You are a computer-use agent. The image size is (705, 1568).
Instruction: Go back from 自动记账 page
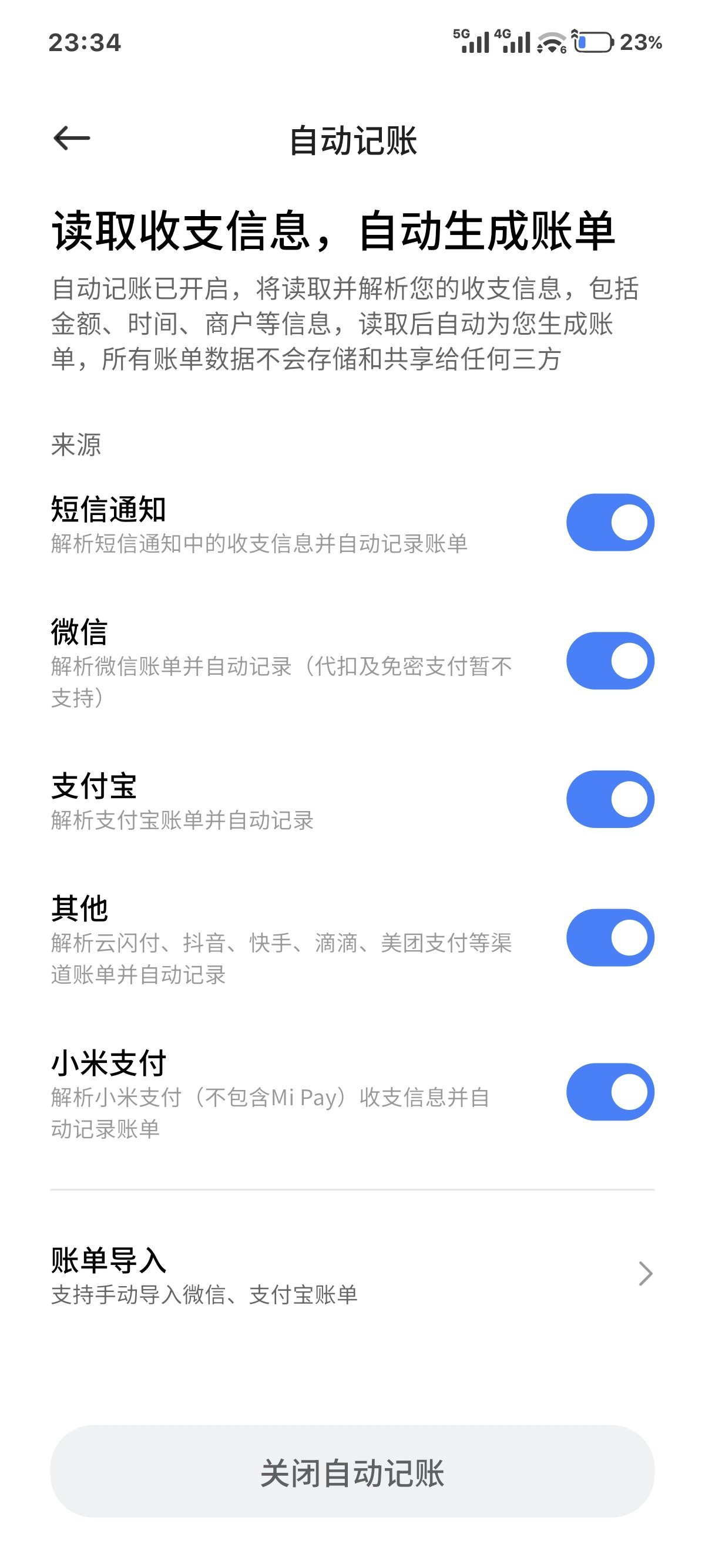[71, 139]
